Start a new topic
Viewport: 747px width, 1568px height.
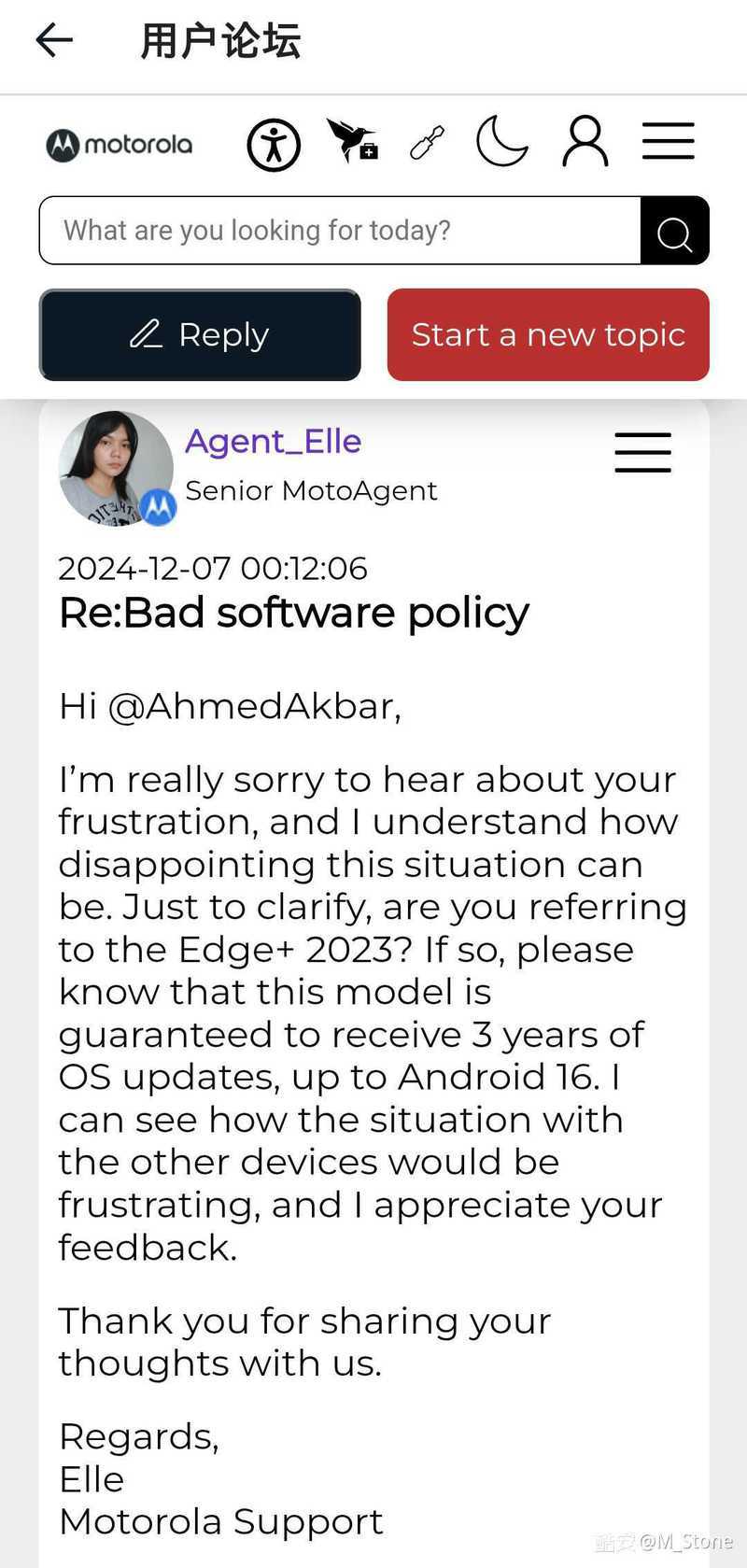click(548, 334)
